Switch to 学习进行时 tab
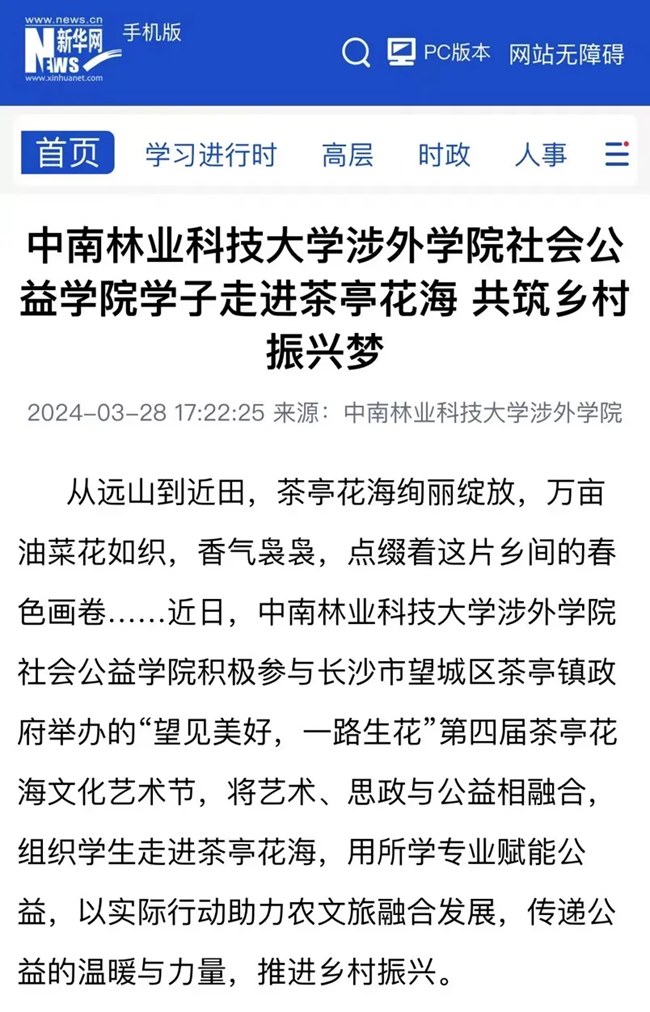The height and width of the screenshot is (1012, 650). (x=210, y=155)
